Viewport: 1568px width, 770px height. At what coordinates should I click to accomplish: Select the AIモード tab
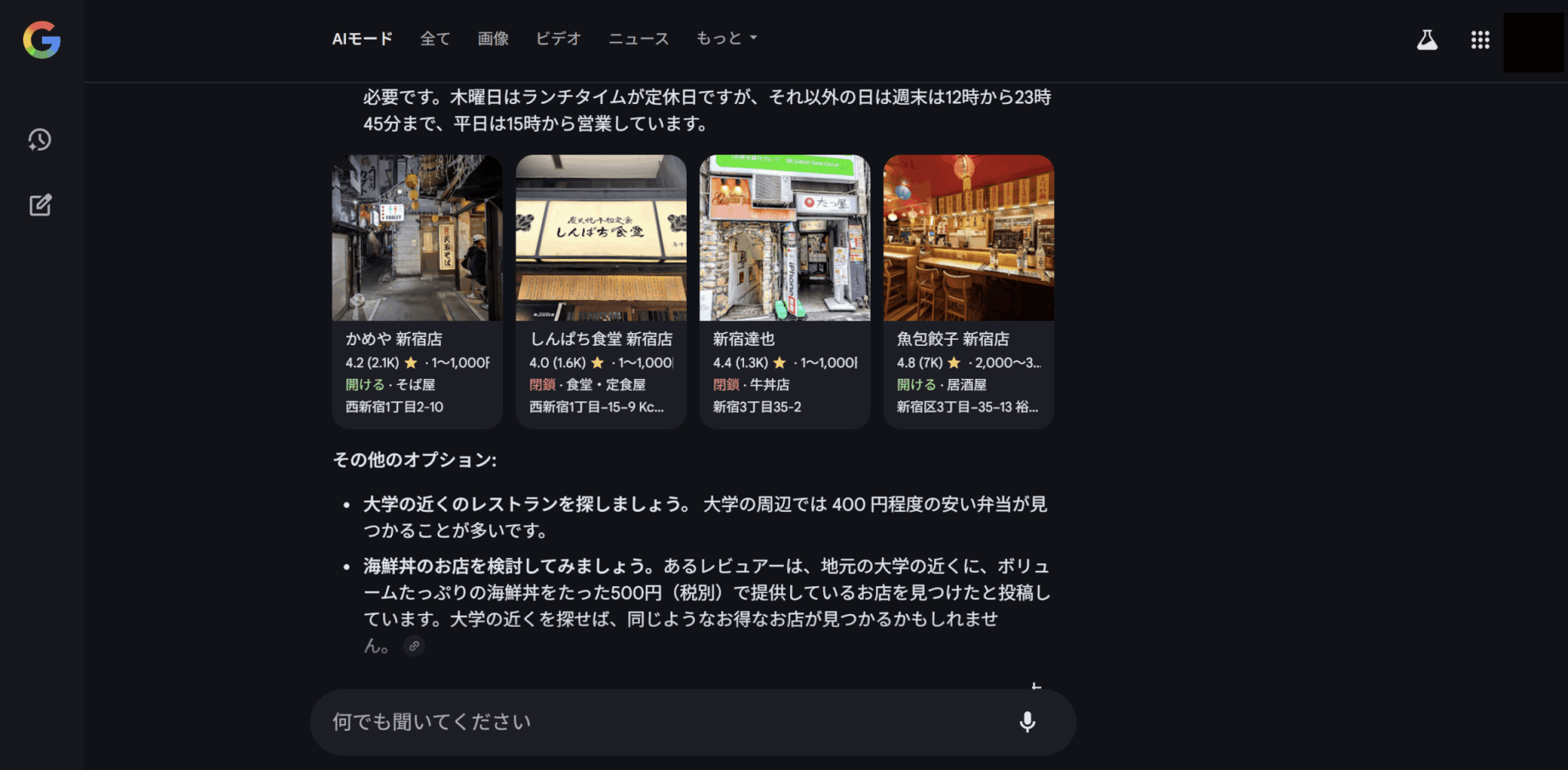pyautogui.click(x=362, y=38)
